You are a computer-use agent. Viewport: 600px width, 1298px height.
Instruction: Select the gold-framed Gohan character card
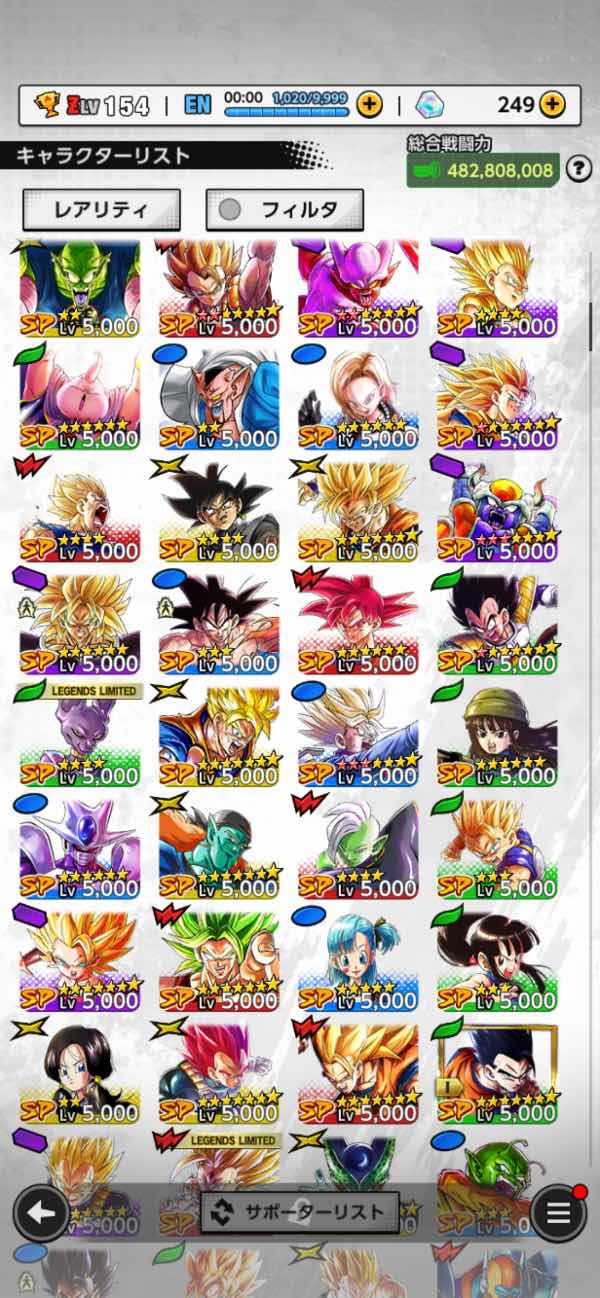click(497, 1070)
